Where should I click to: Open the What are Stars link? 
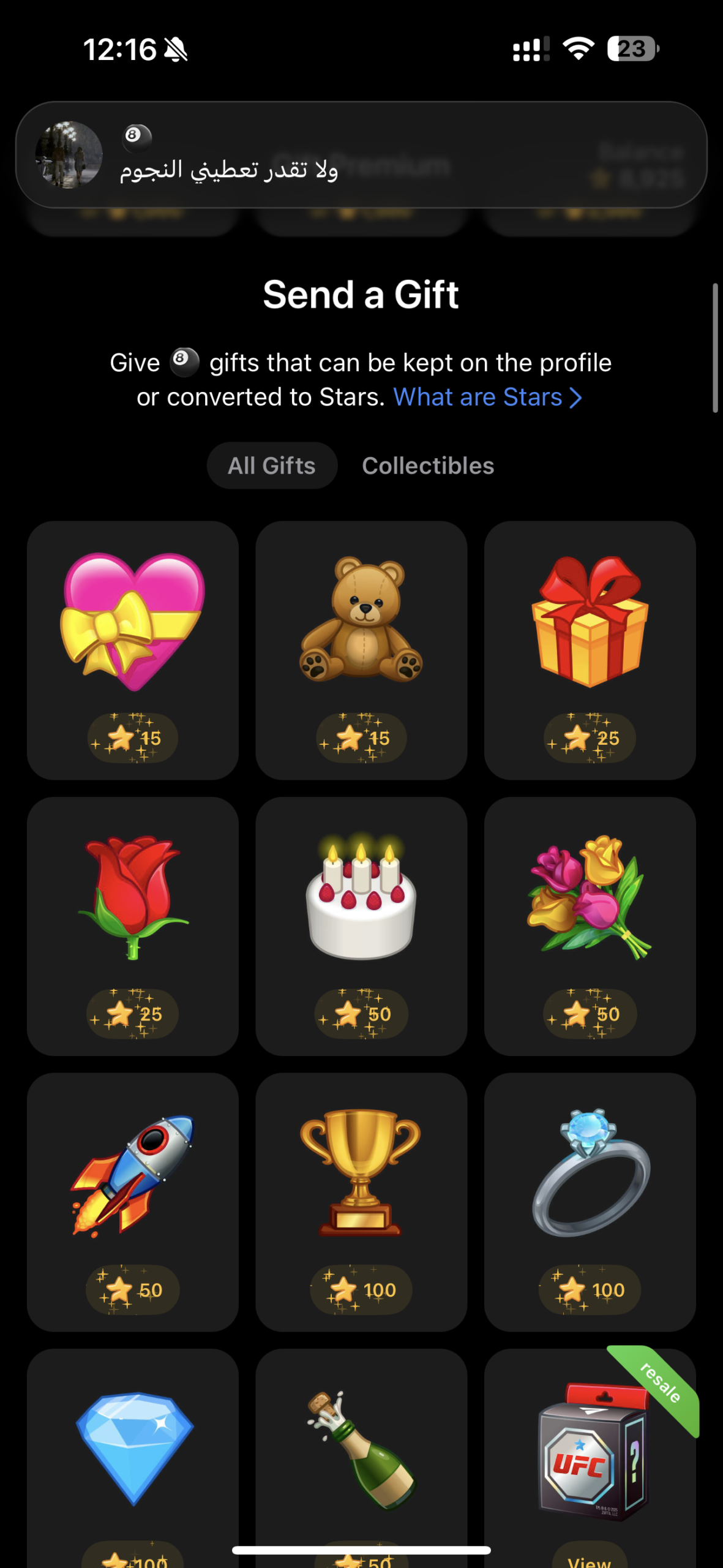coord(487,398)
